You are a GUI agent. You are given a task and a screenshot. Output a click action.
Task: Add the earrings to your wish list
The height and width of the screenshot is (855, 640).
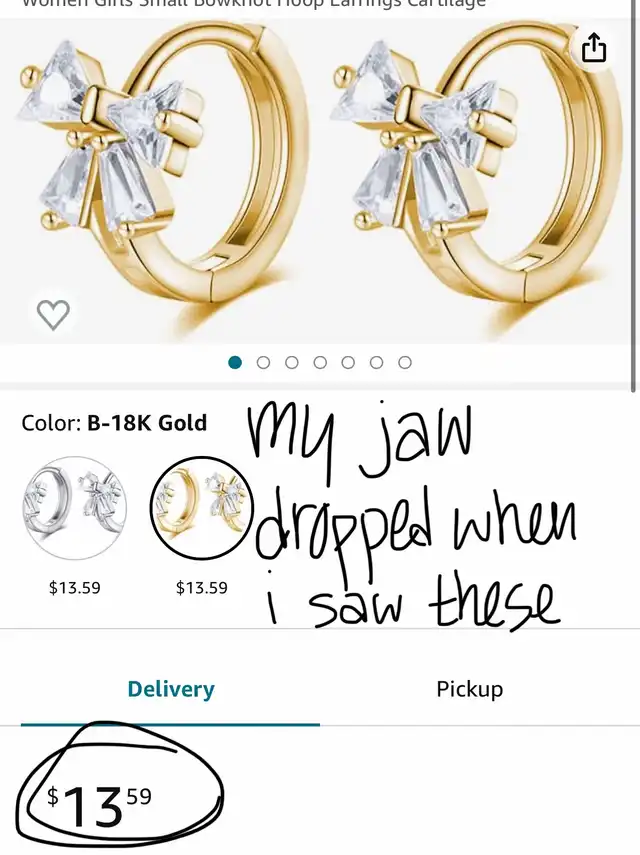point(53,315)
